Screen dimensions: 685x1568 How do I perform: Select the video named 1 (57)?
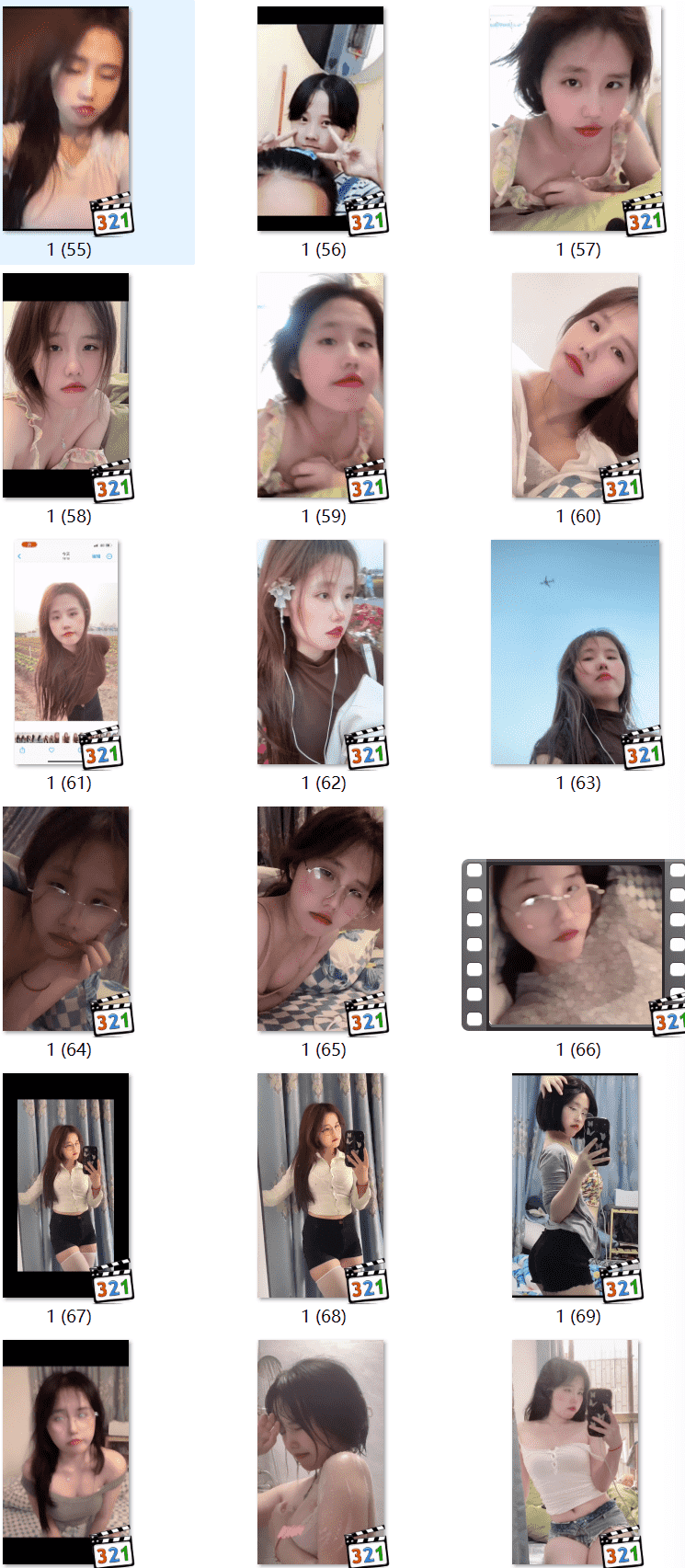click(576, 120)
